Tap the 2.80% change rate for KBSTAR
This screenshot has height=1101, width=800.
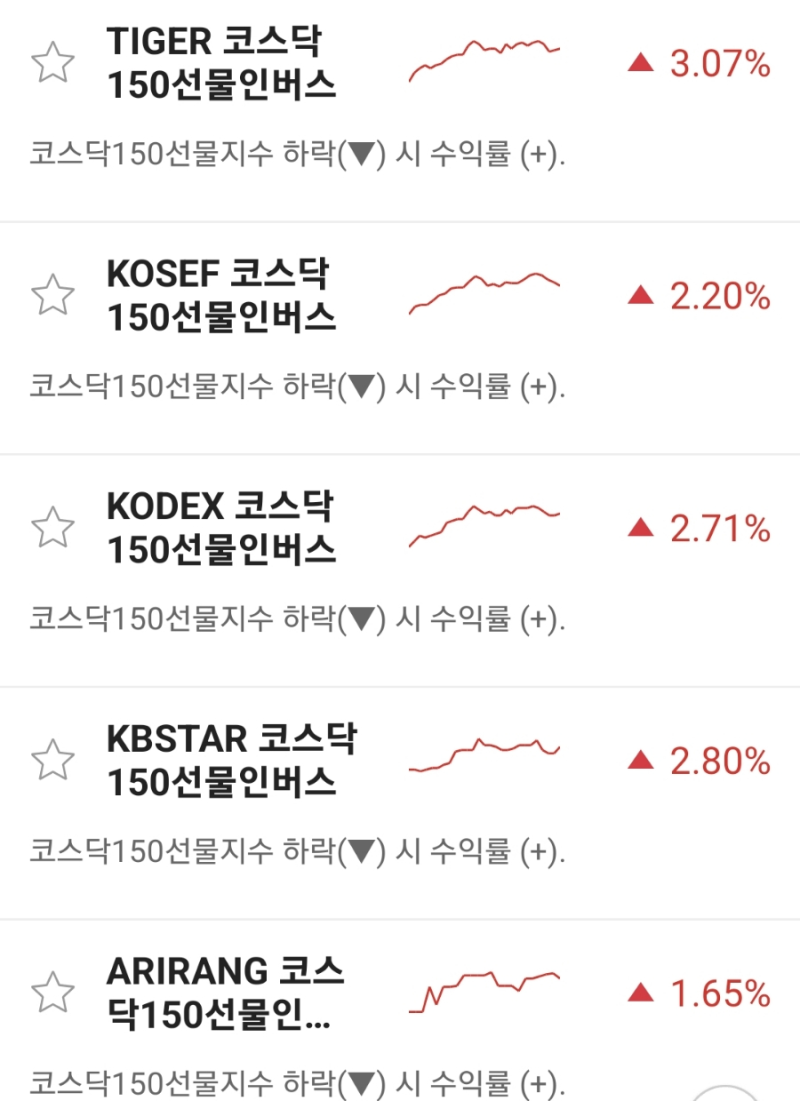coord(720,762)
